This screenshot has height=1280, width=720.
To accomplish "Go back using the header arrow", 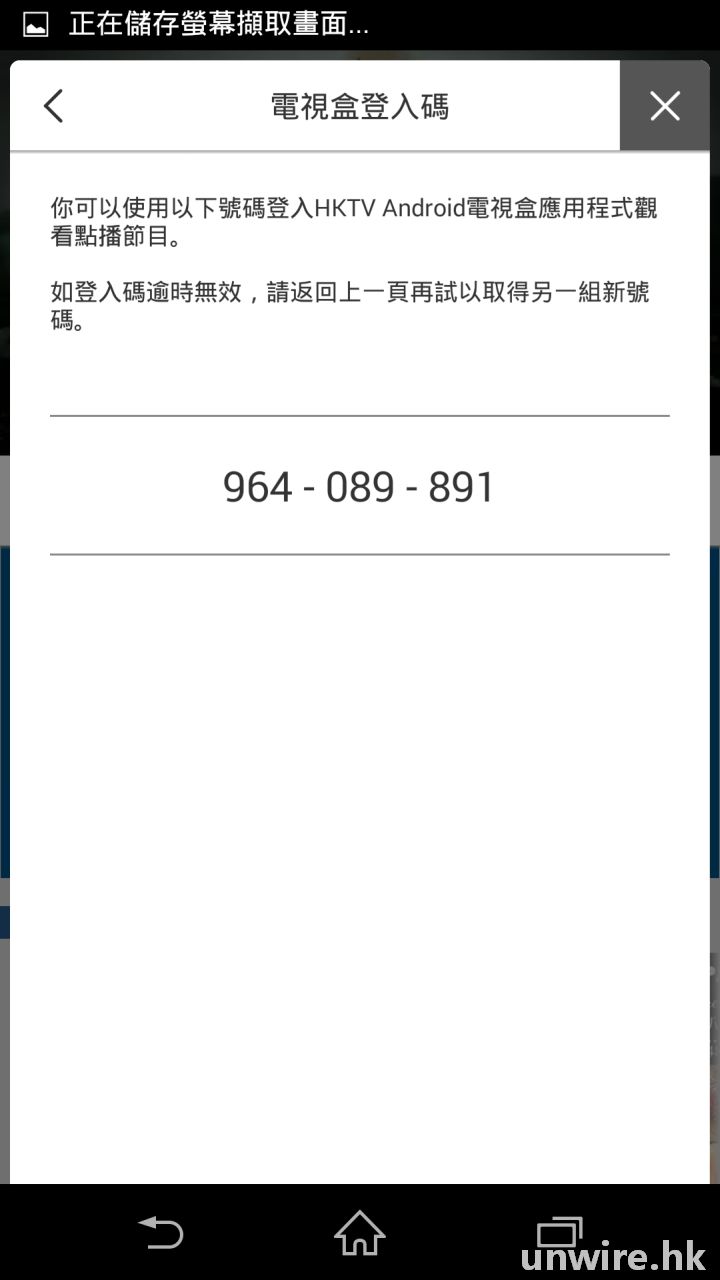I will tap(54, 106).
